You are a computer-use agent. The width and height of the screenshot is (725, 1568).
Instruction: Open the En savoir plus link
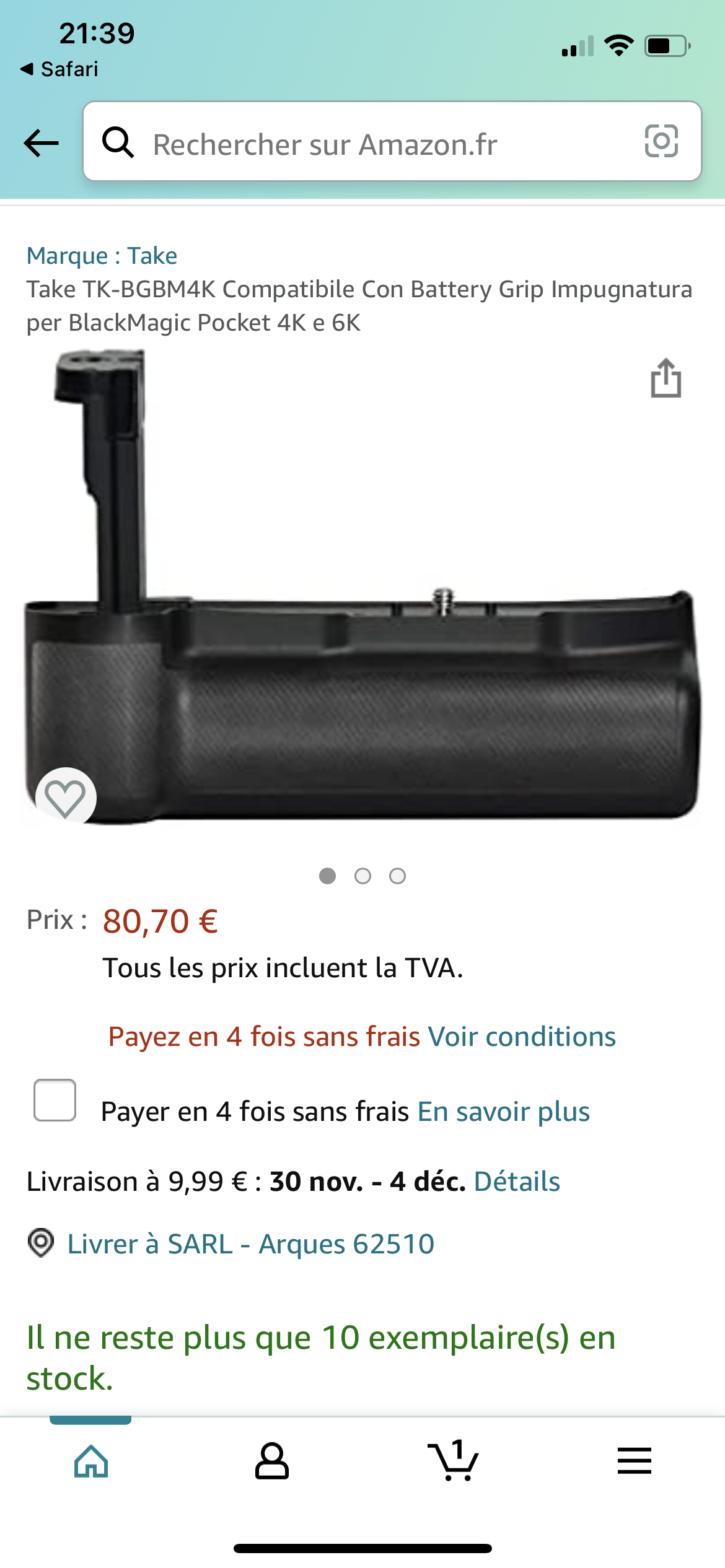503,1112
